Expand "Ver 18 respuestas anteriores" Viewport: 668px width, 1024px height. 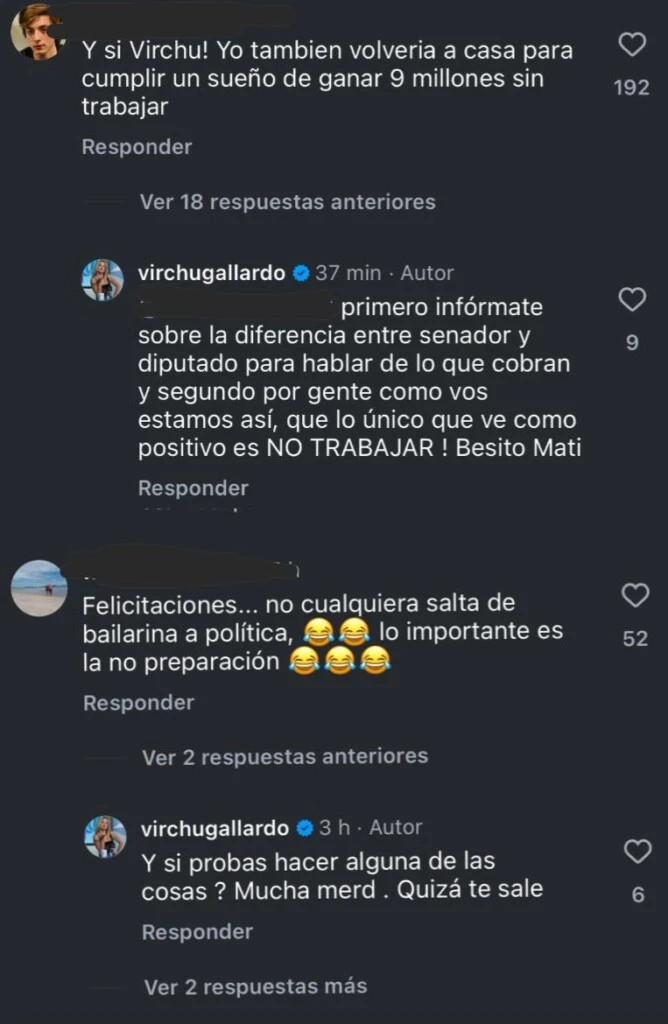[287, 202]
